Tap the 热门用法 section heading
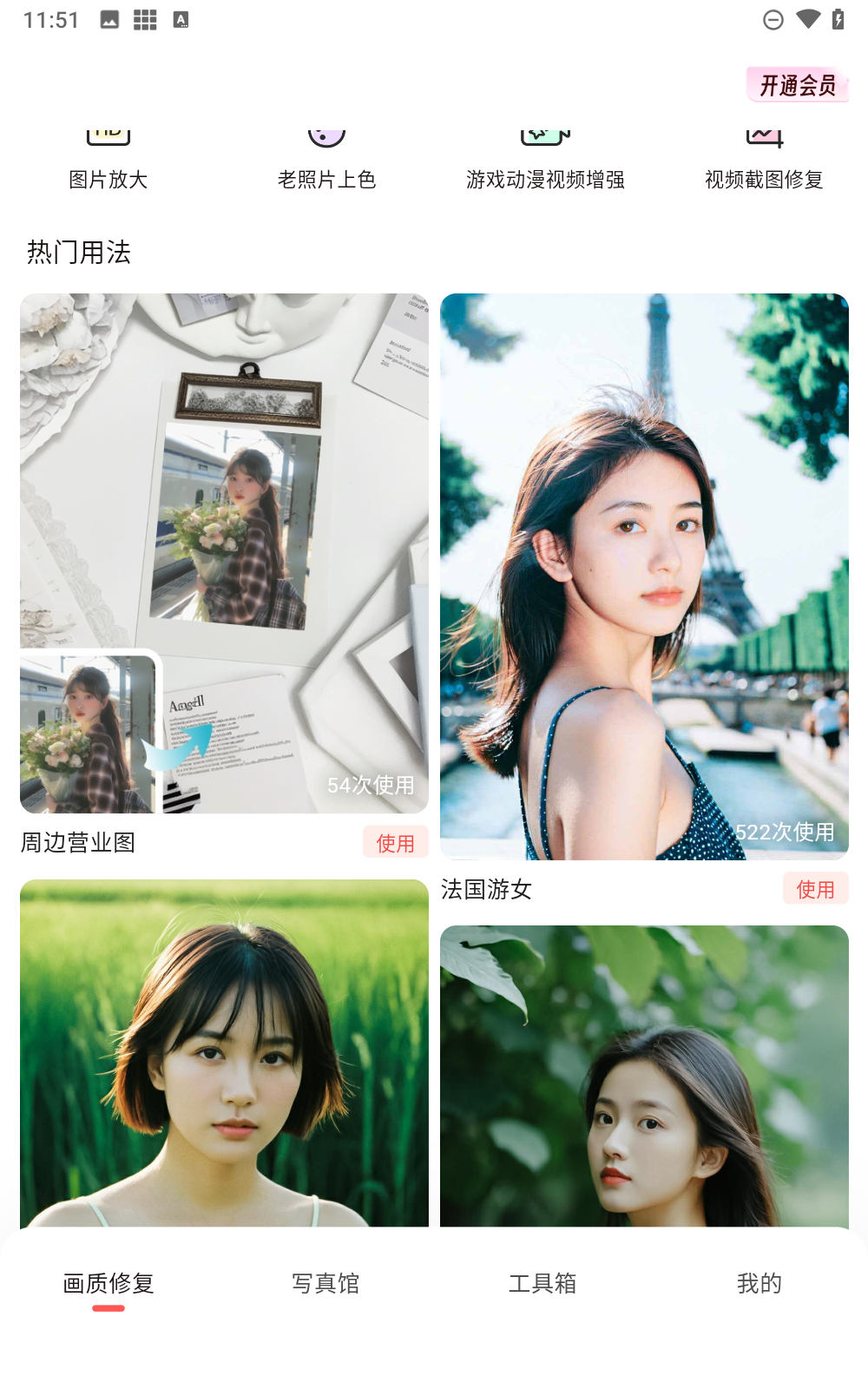This screenshot has height=1389, width=868. [x=80, y=252]
